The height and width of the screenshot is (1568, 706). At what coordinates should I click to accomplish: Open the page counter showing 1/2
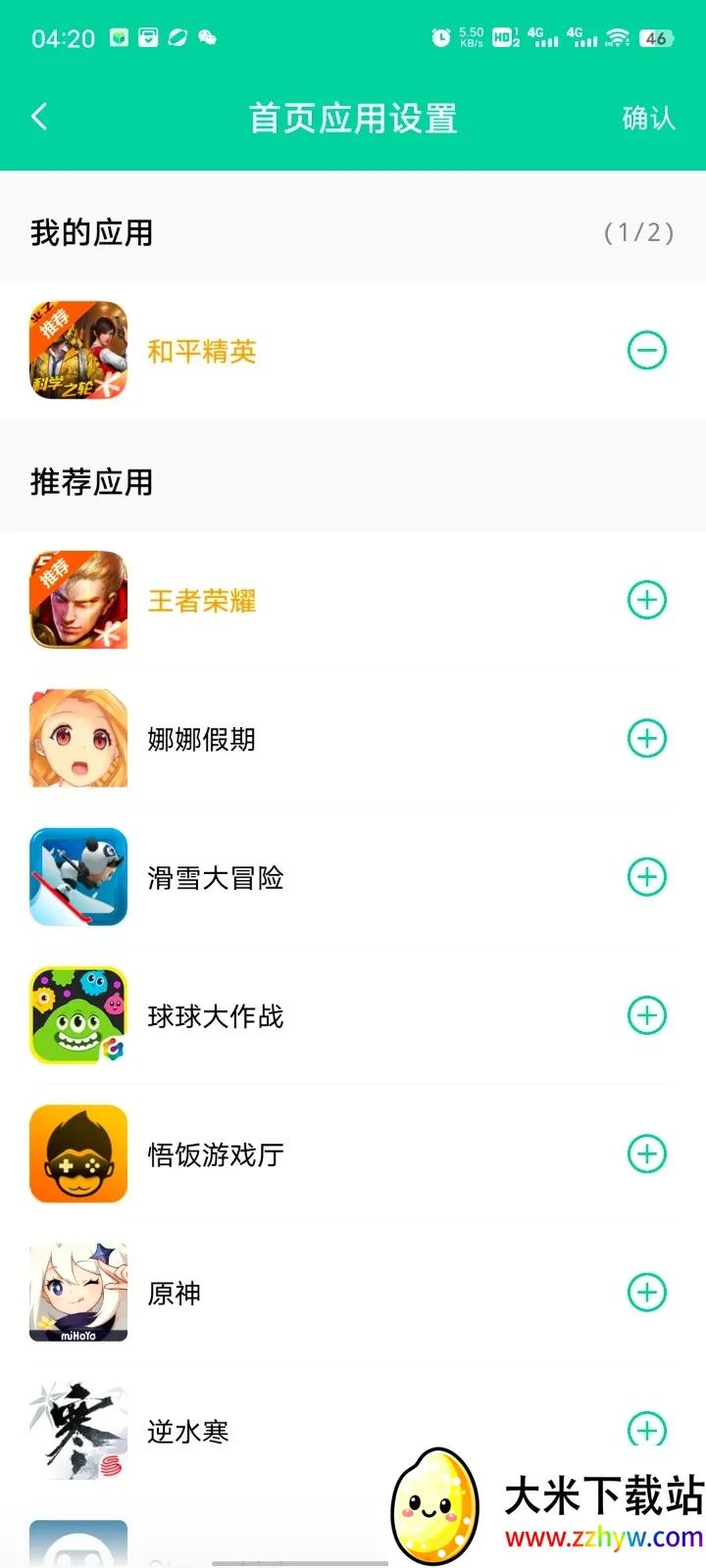(x=638, y=233)
